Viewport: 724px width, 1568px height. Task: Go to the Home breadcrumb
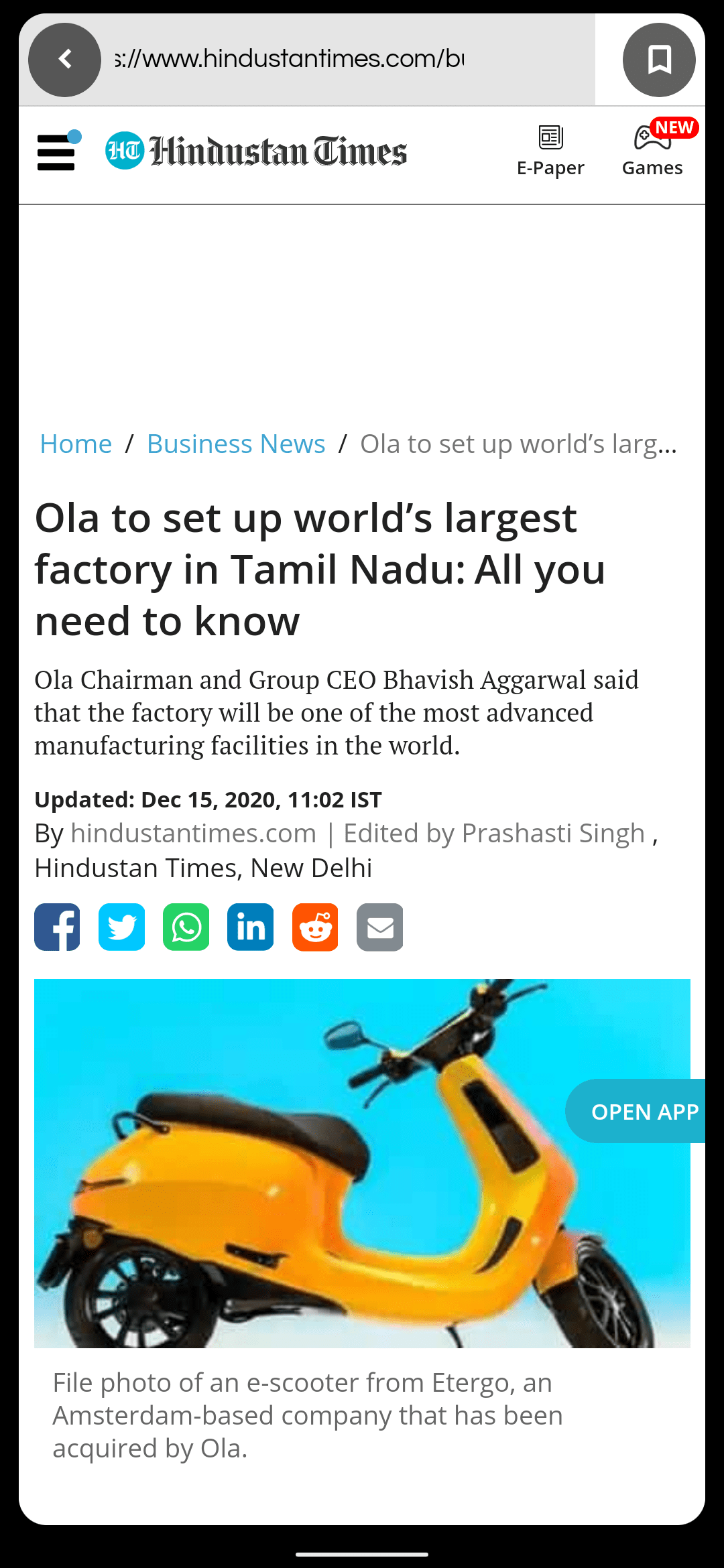76,444
